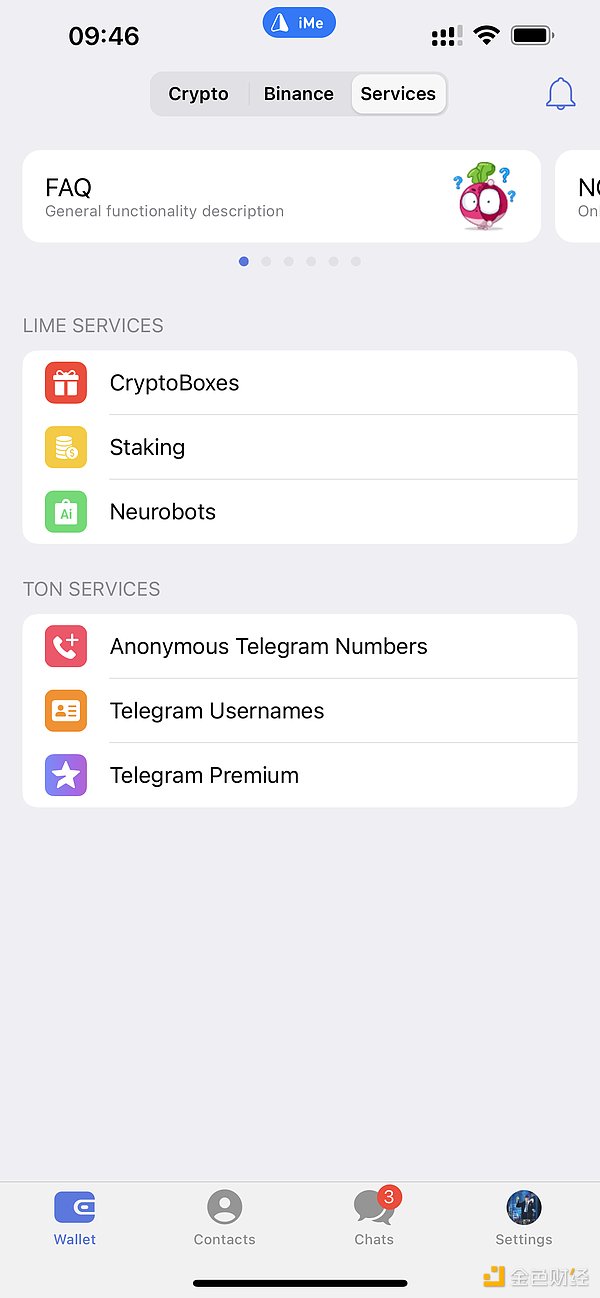Select the Services segment
This screenshot has width=600, height=1298.
398,94
